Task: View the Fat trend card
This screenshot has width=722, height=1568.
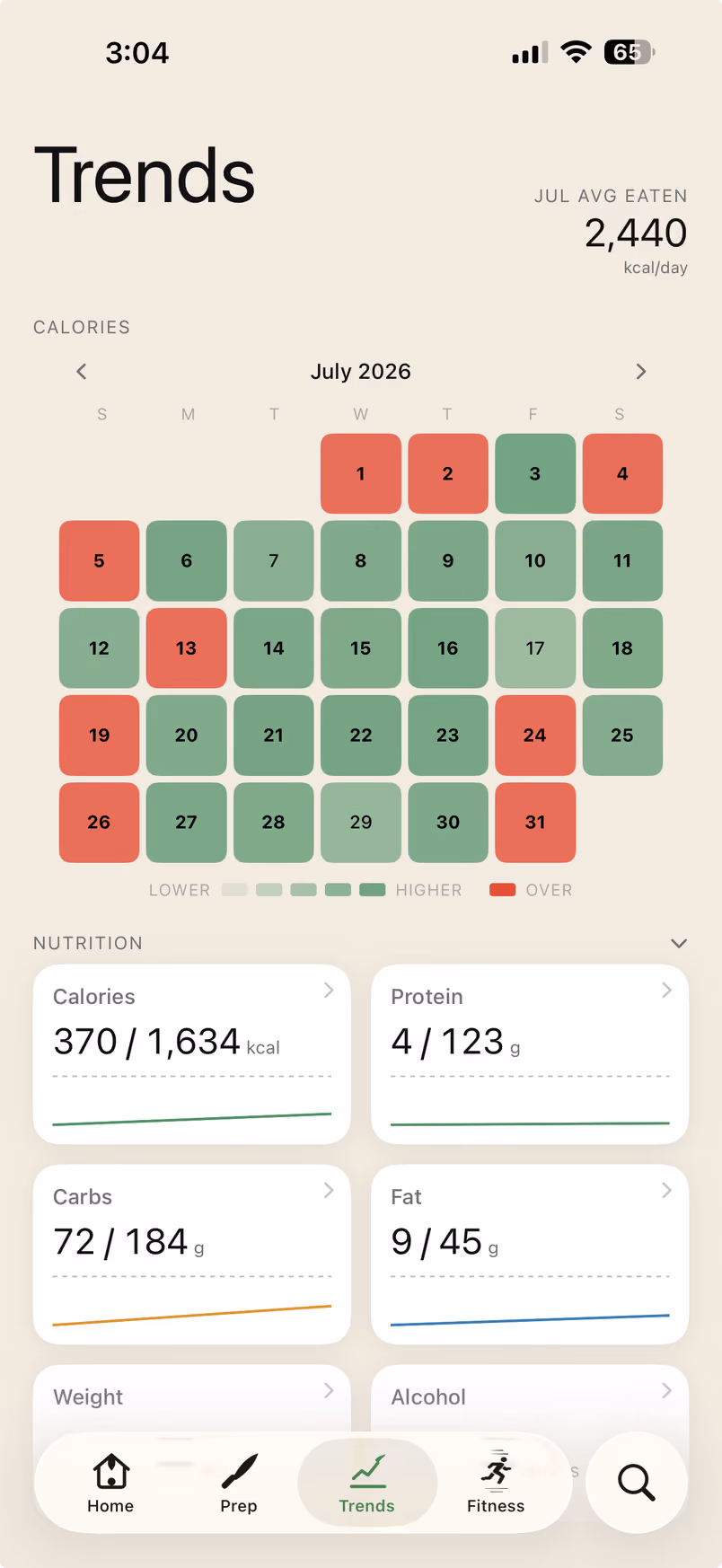Action: click(x=530, y=1254)
